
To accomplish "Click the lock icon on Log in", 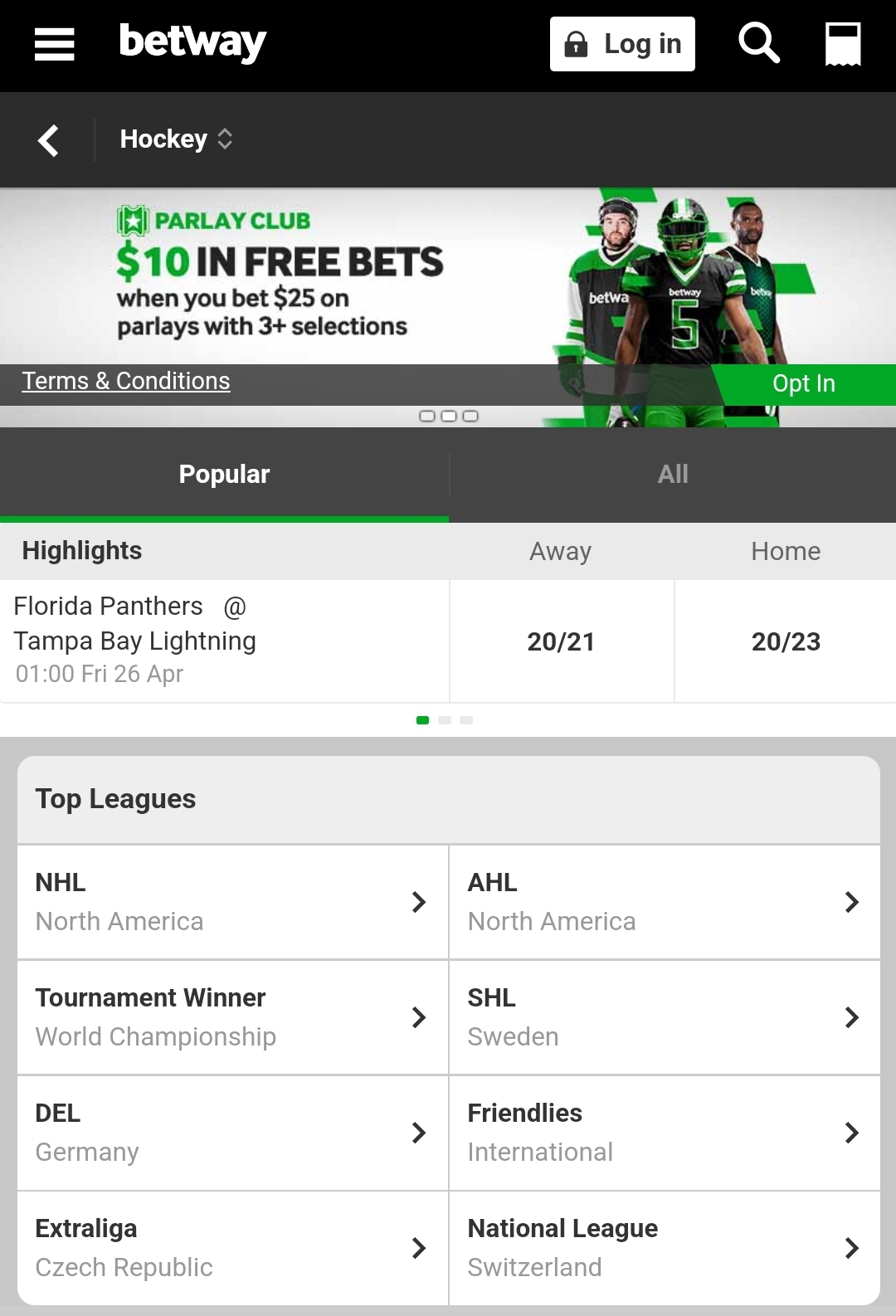I will point(577,44).
